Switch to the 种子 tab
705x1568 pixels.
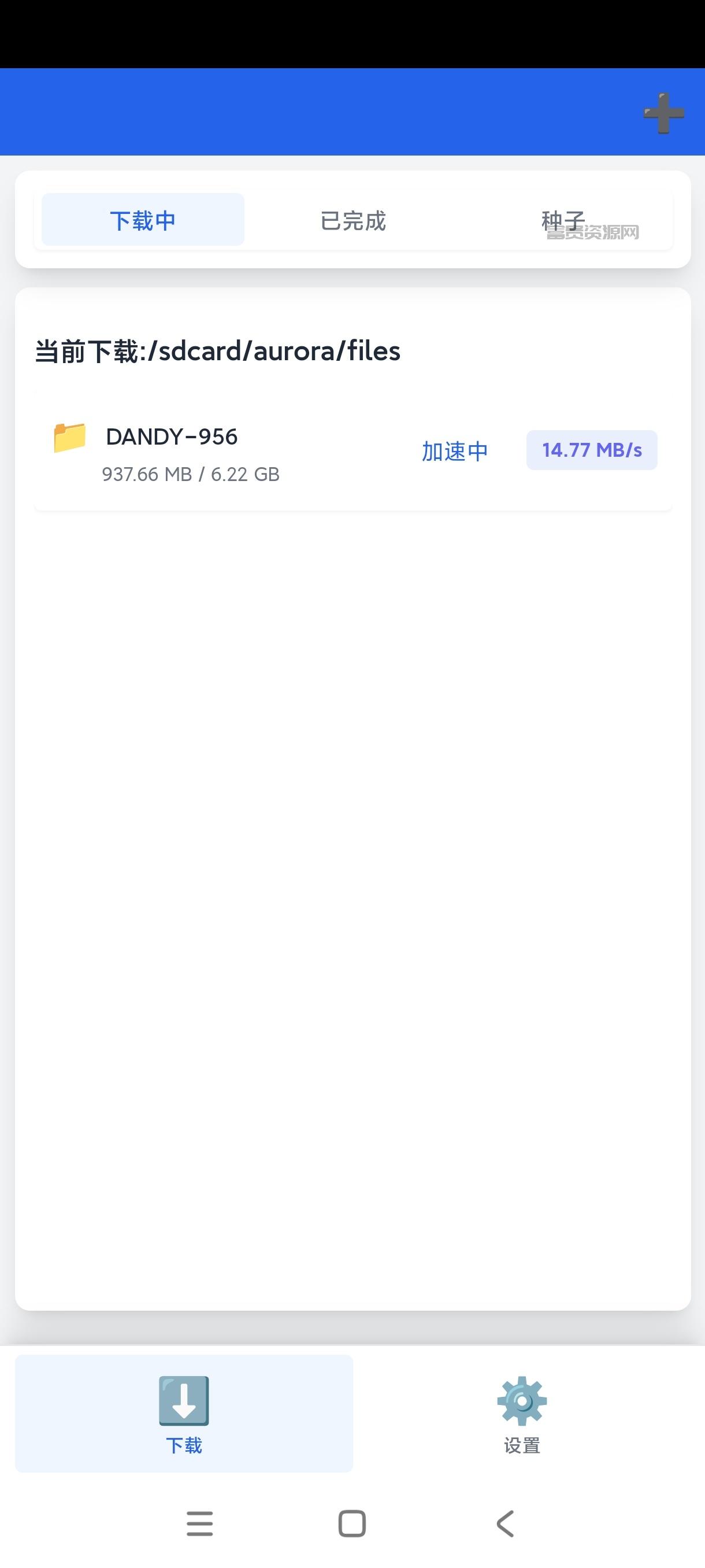563,220
